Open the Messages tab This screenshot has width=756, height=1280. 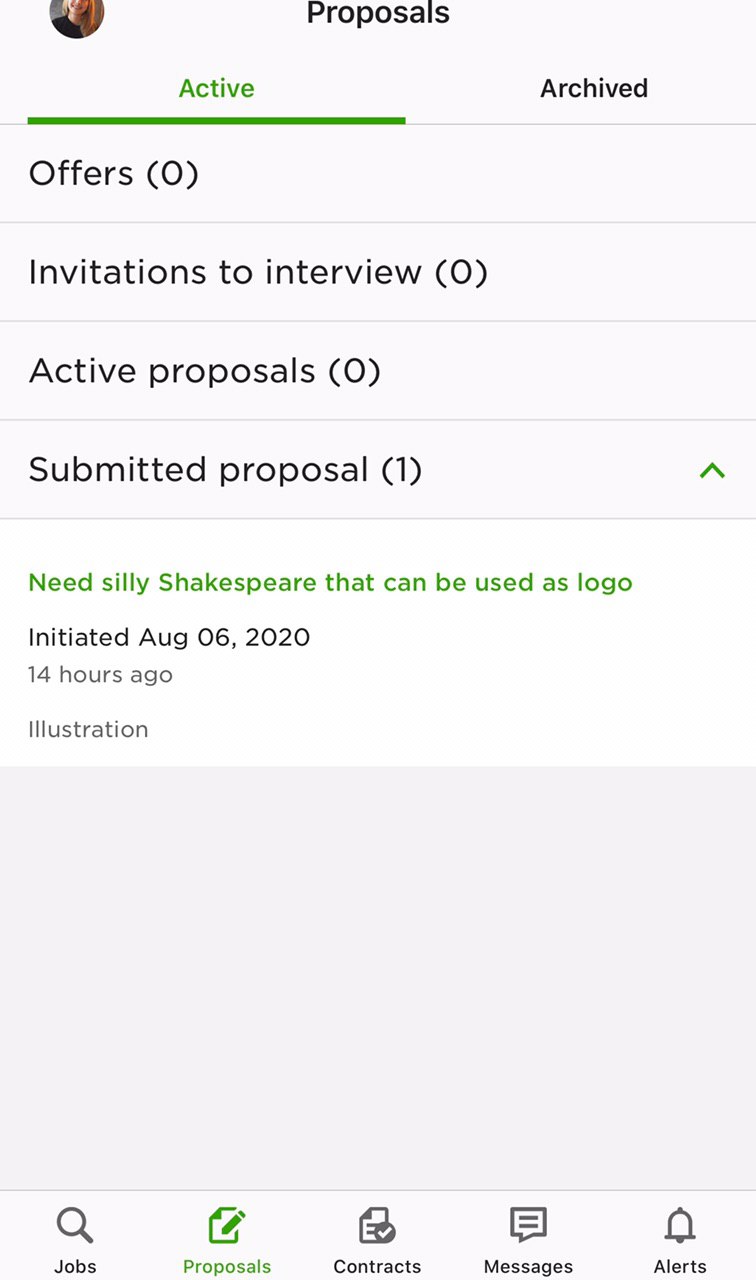pyautogui.click(x=528, y=1240)
